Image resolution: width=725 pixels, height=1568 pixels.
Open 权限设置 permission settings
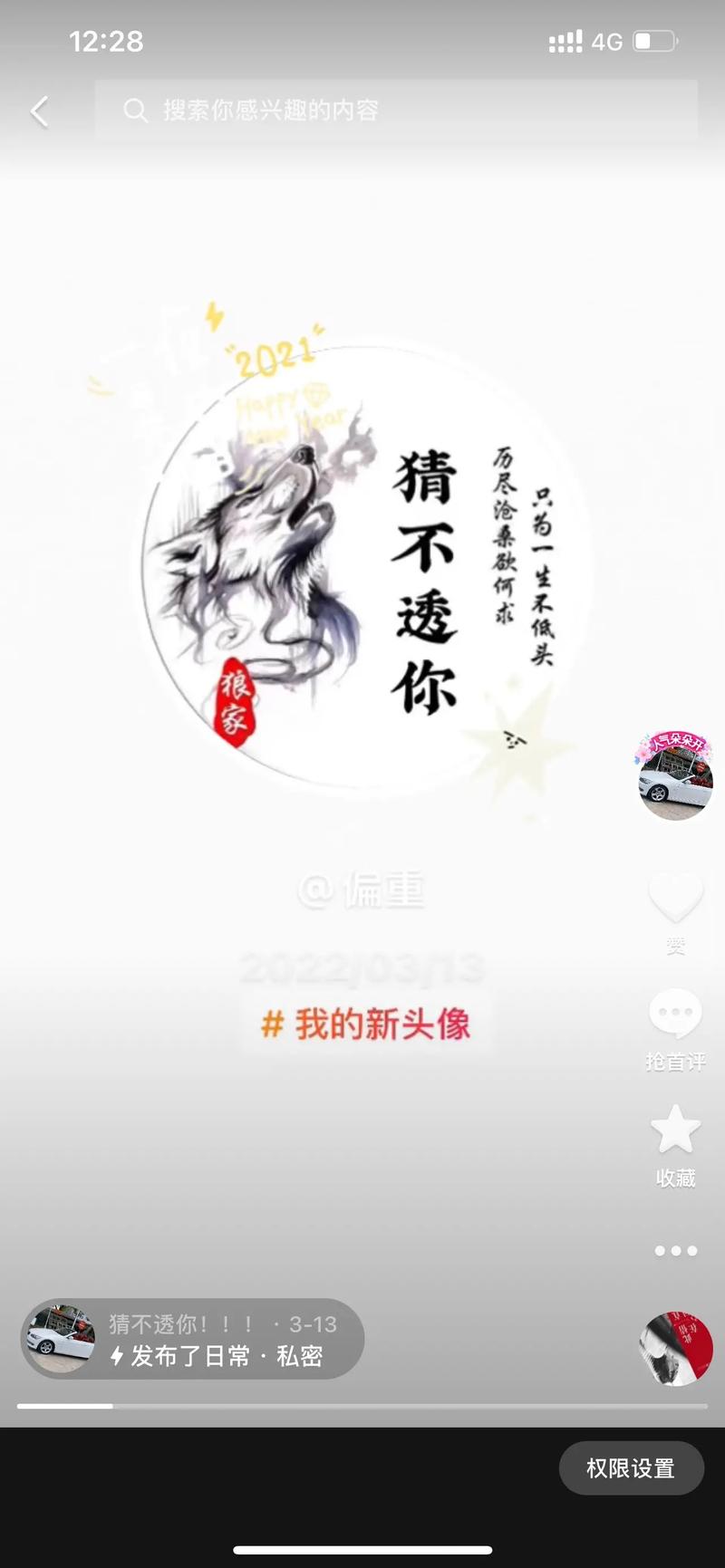click(x=631, y=1468)
